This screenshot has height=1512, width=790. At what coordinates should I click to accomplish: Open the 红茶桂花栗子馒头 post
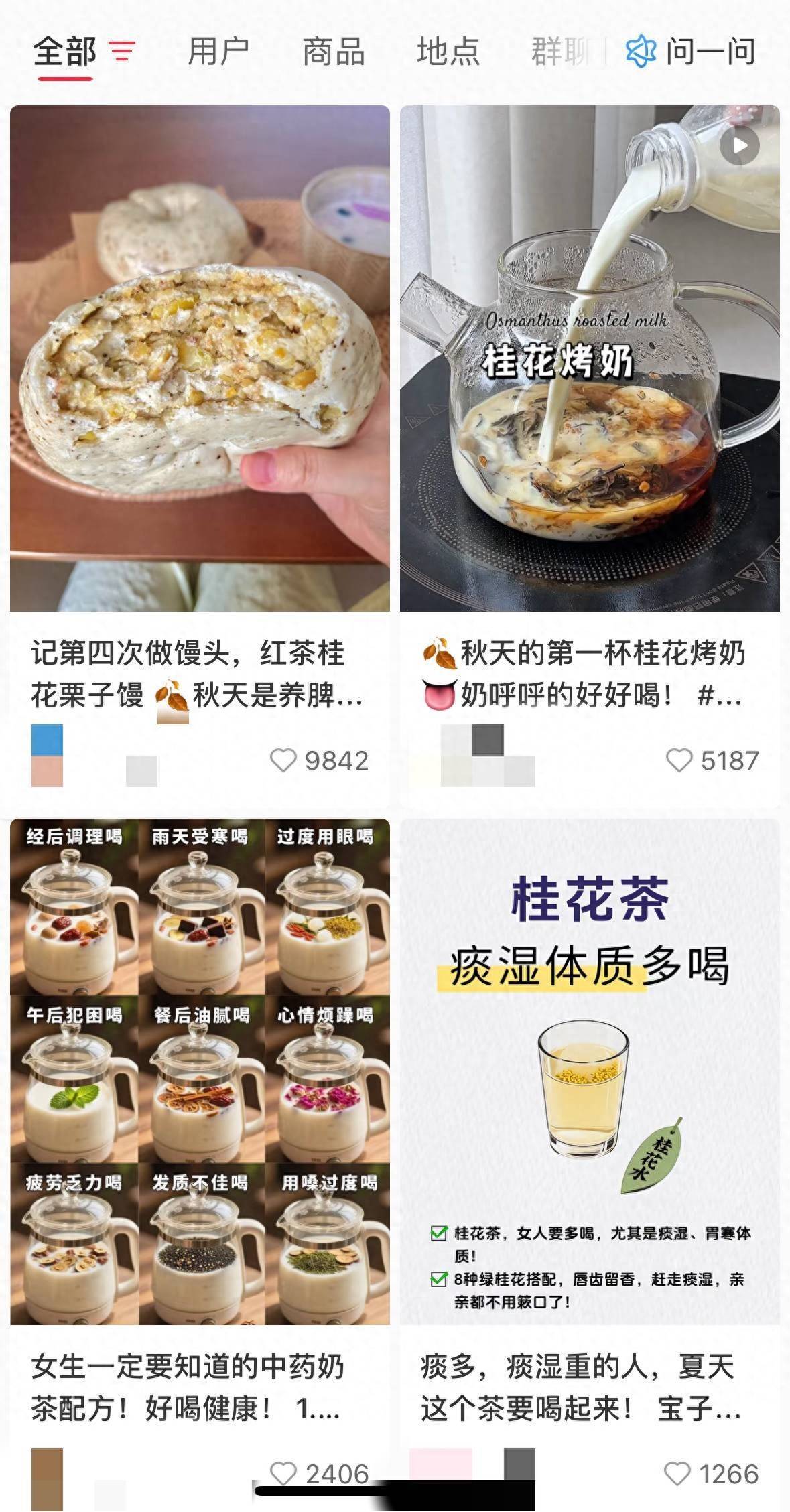tap(200, 358)
